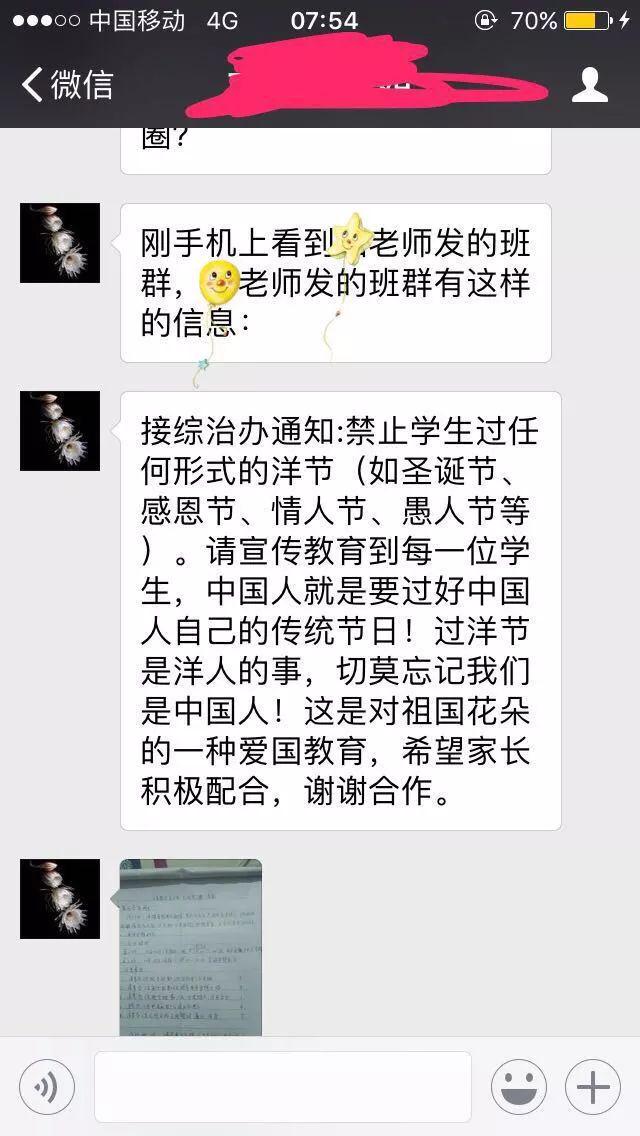Open the emoji sticker panel
This screenshot has width=640, height=1136.
518,1086
